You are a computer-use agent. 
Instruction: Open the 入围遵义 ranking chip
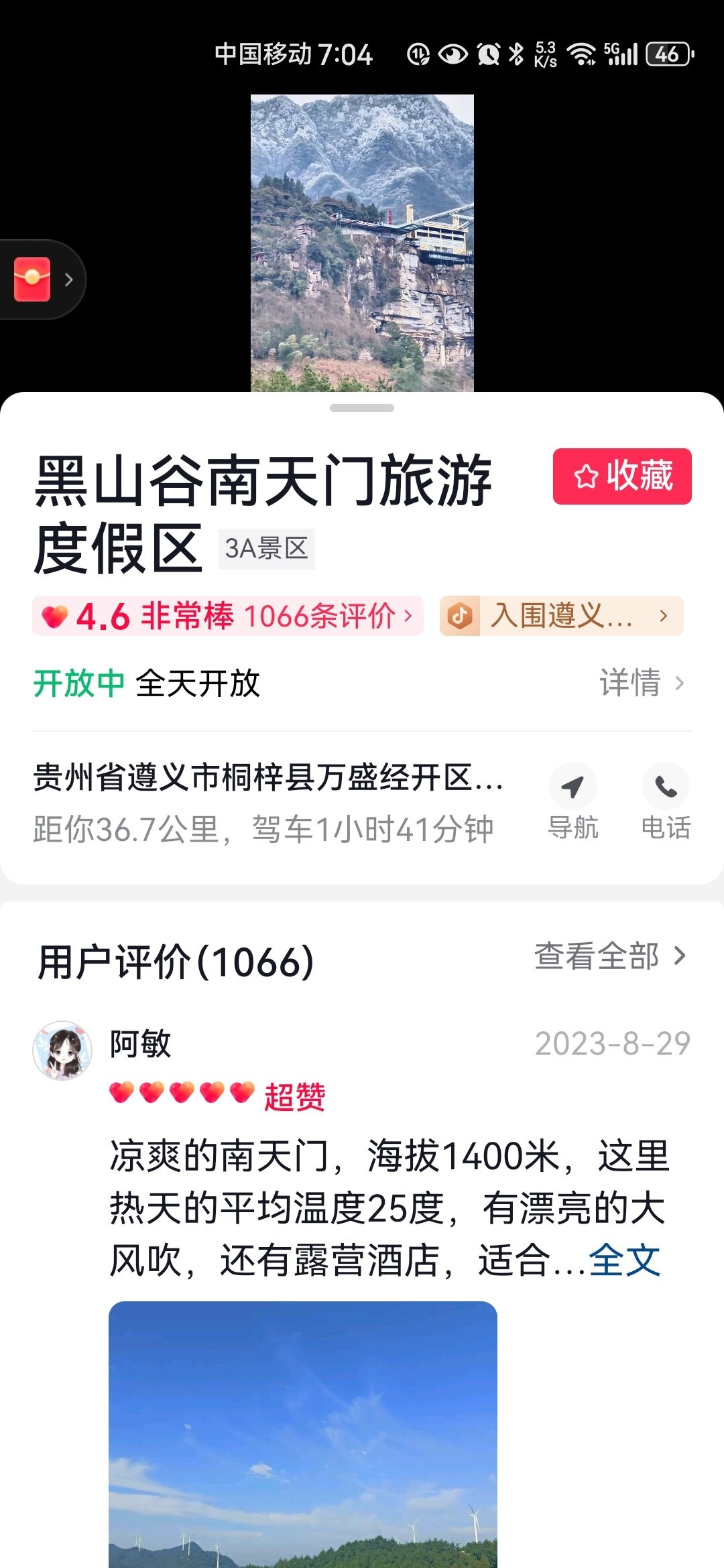tap(561, 616)
